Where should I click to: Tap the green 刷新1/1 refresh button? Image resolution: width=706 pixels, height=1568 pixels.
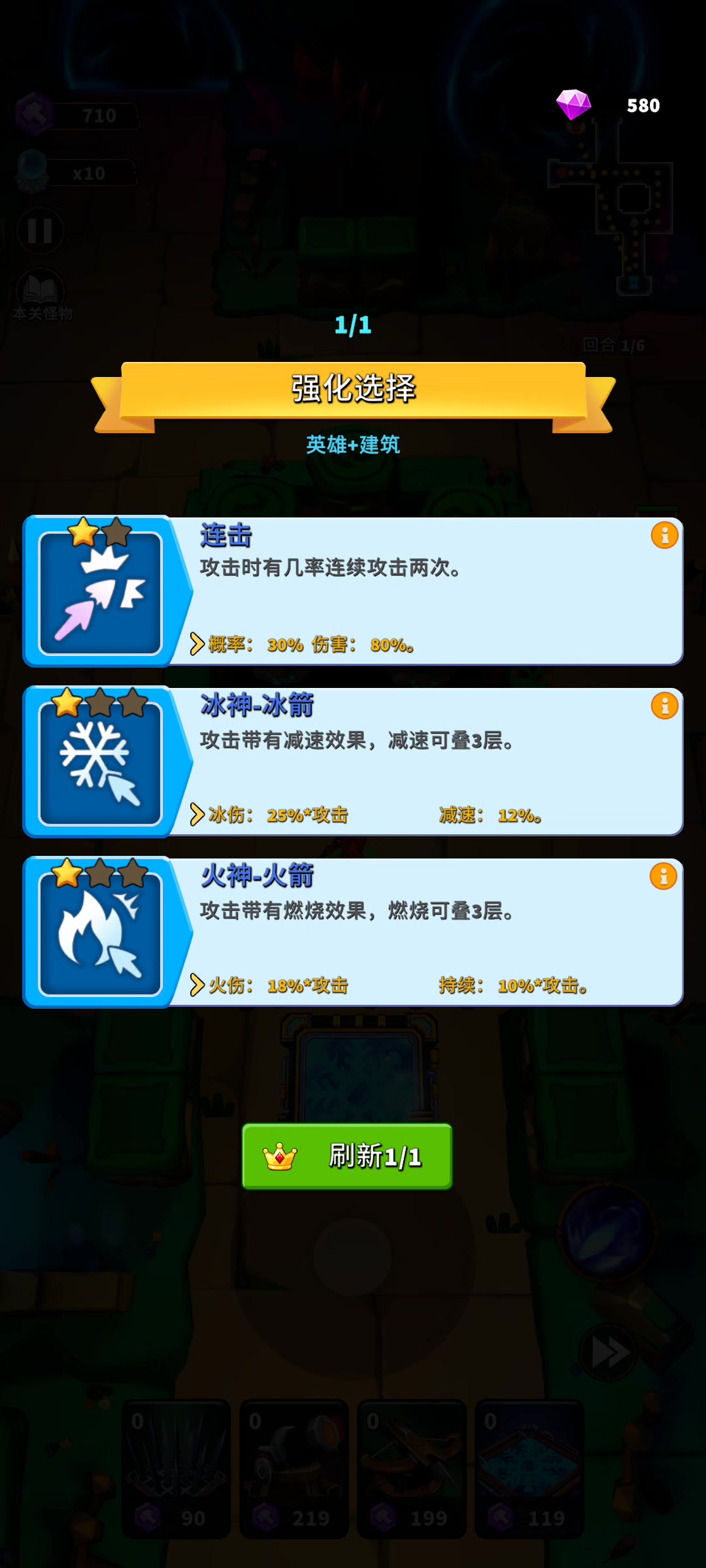pos(347,1156)
